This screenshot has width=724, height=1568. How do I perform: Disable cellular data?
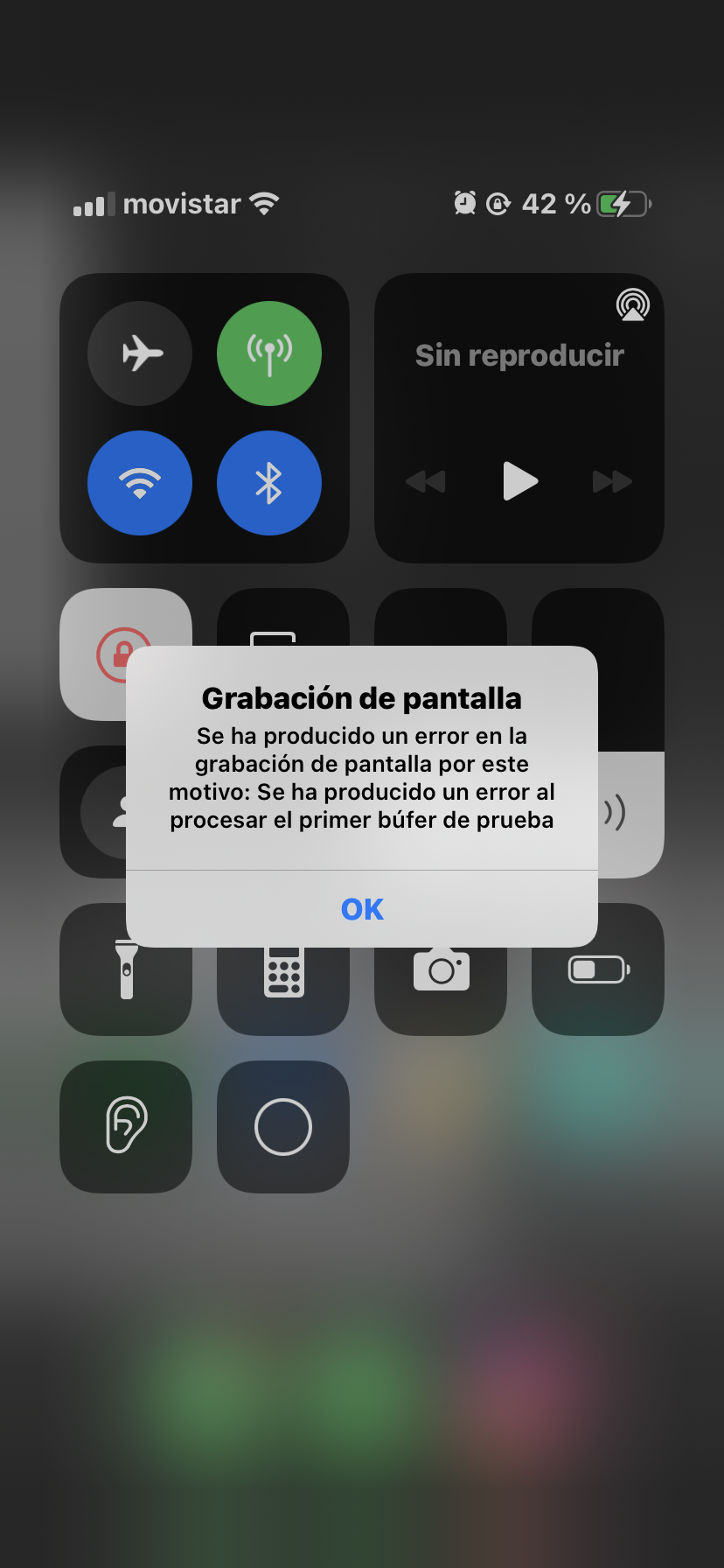point(269,353)
